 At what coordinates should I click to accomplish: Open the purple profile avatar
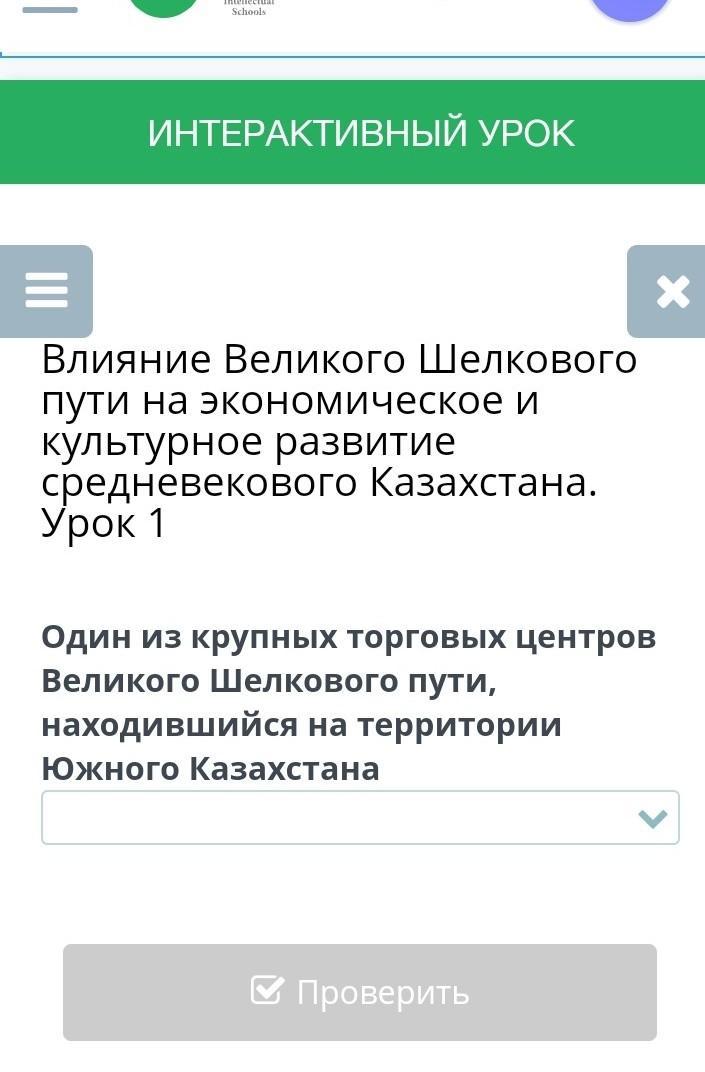point(630,8)
